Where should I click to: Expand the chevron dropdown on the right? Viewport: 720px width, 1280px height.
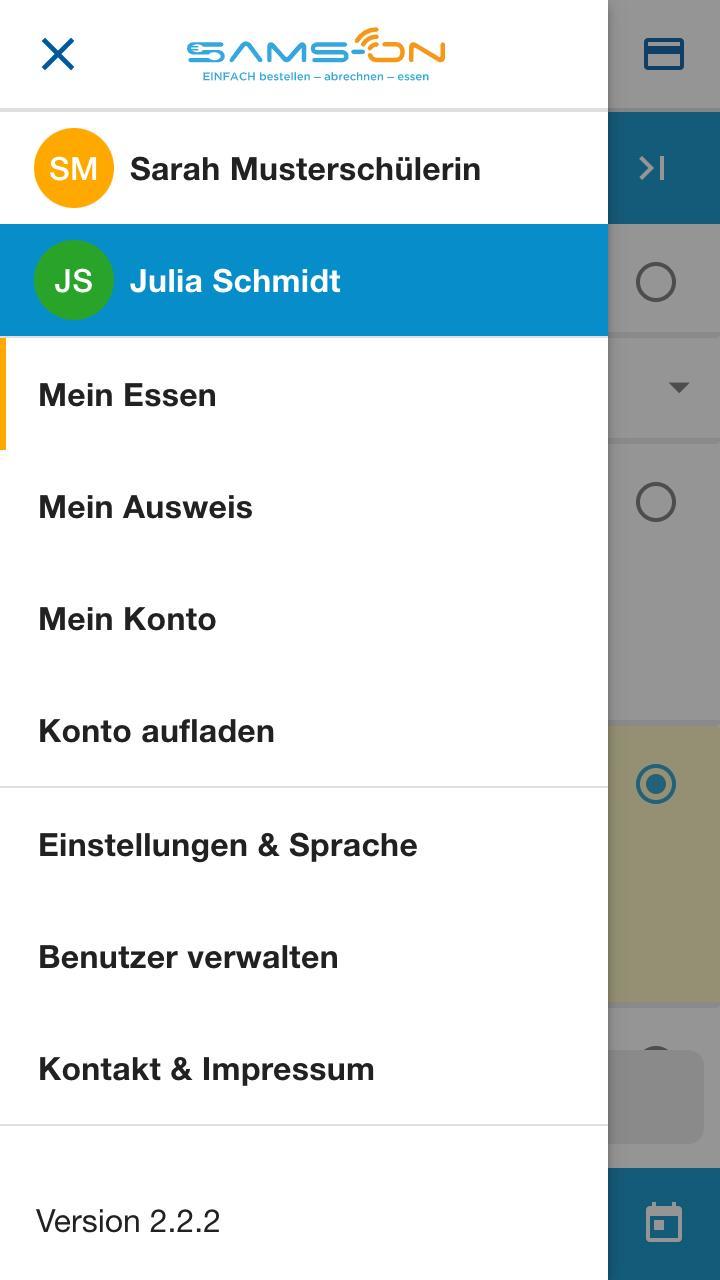click(680, 387)
